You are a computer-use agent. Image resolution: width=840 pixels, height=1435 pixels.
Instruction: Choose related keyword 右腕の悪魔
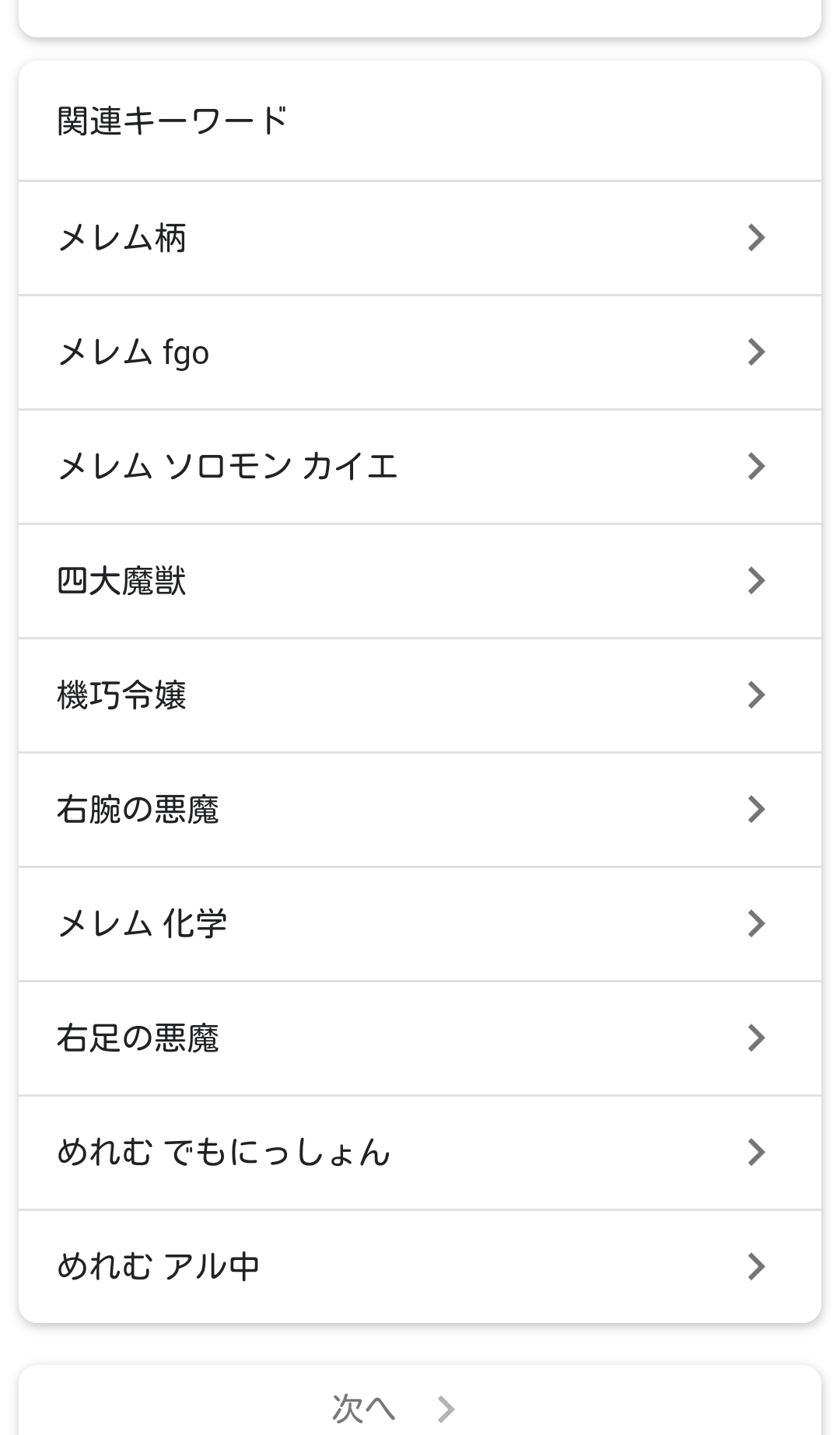point(419,810)
